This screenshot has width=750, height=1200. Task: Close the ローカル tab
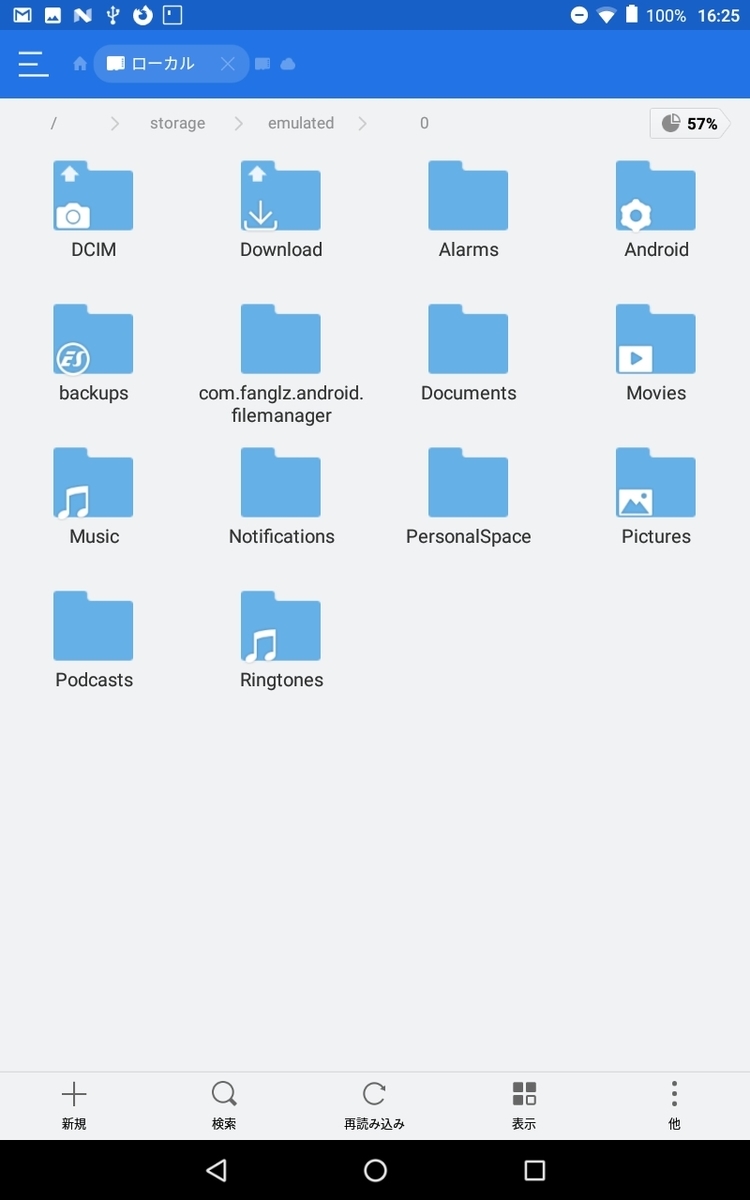[x=228, y=64]
